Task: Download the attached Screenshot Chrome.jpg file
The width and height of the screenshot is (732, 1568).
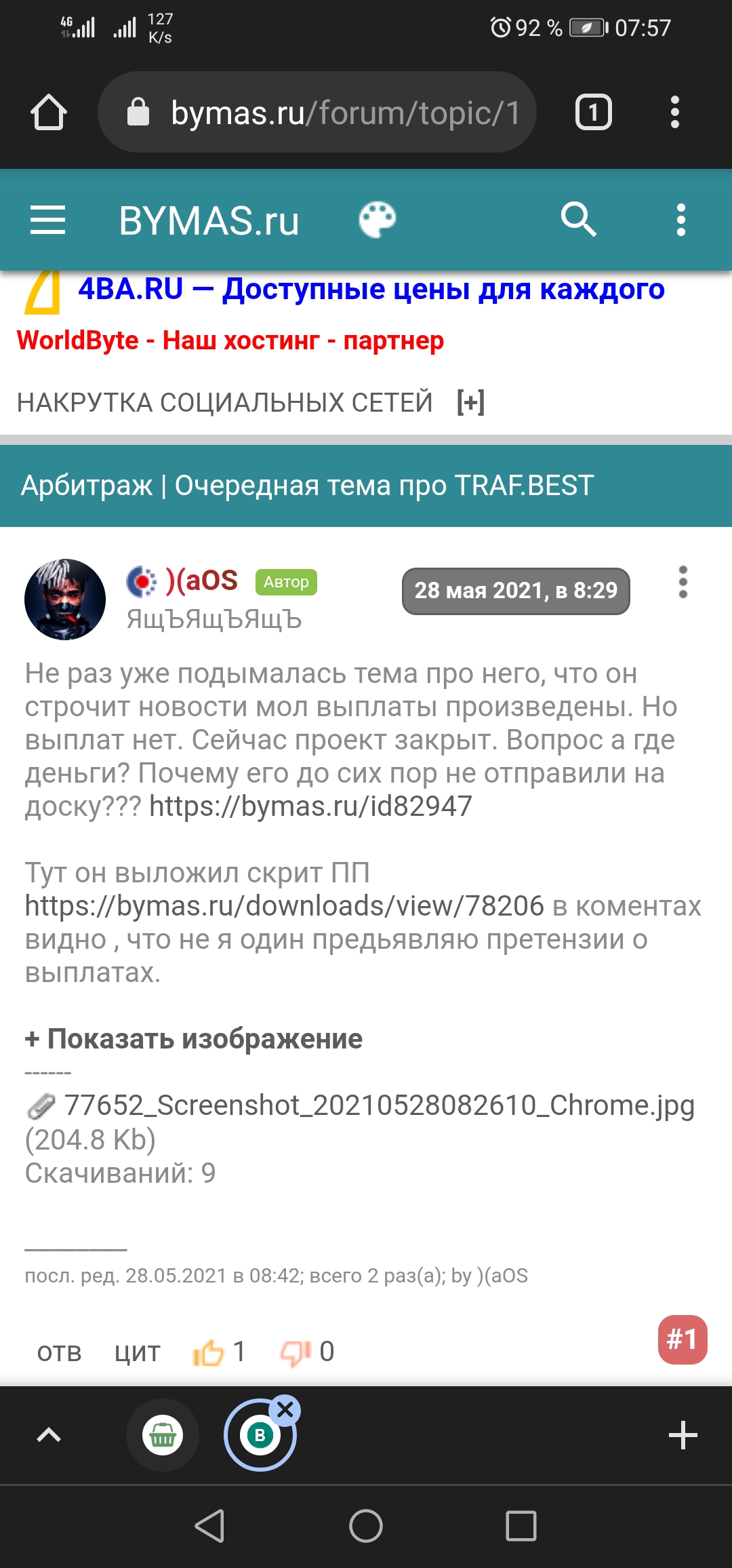Action: pos(379,1105)
